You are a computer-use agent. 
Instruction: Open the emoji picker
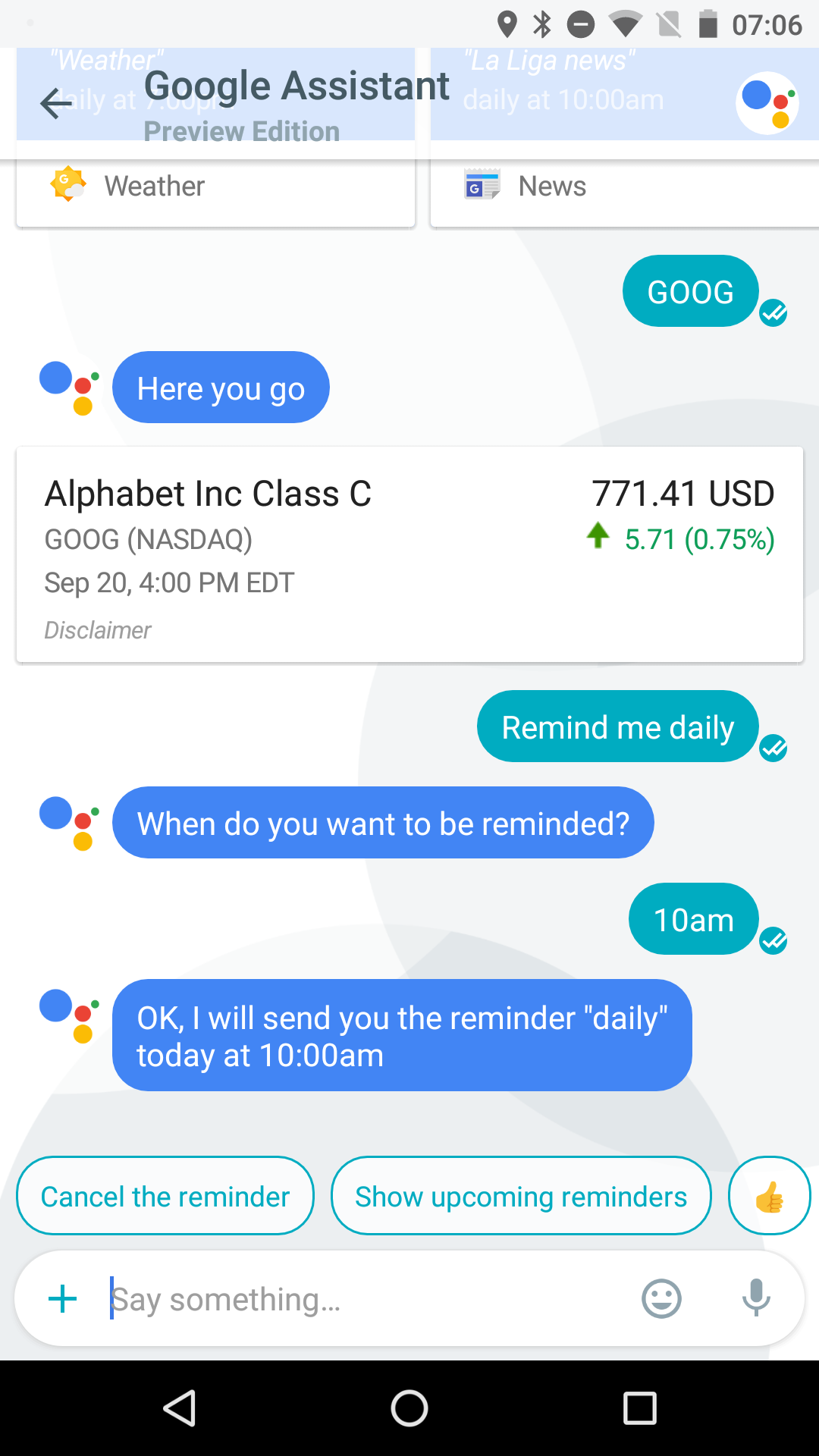(661, 1298)
